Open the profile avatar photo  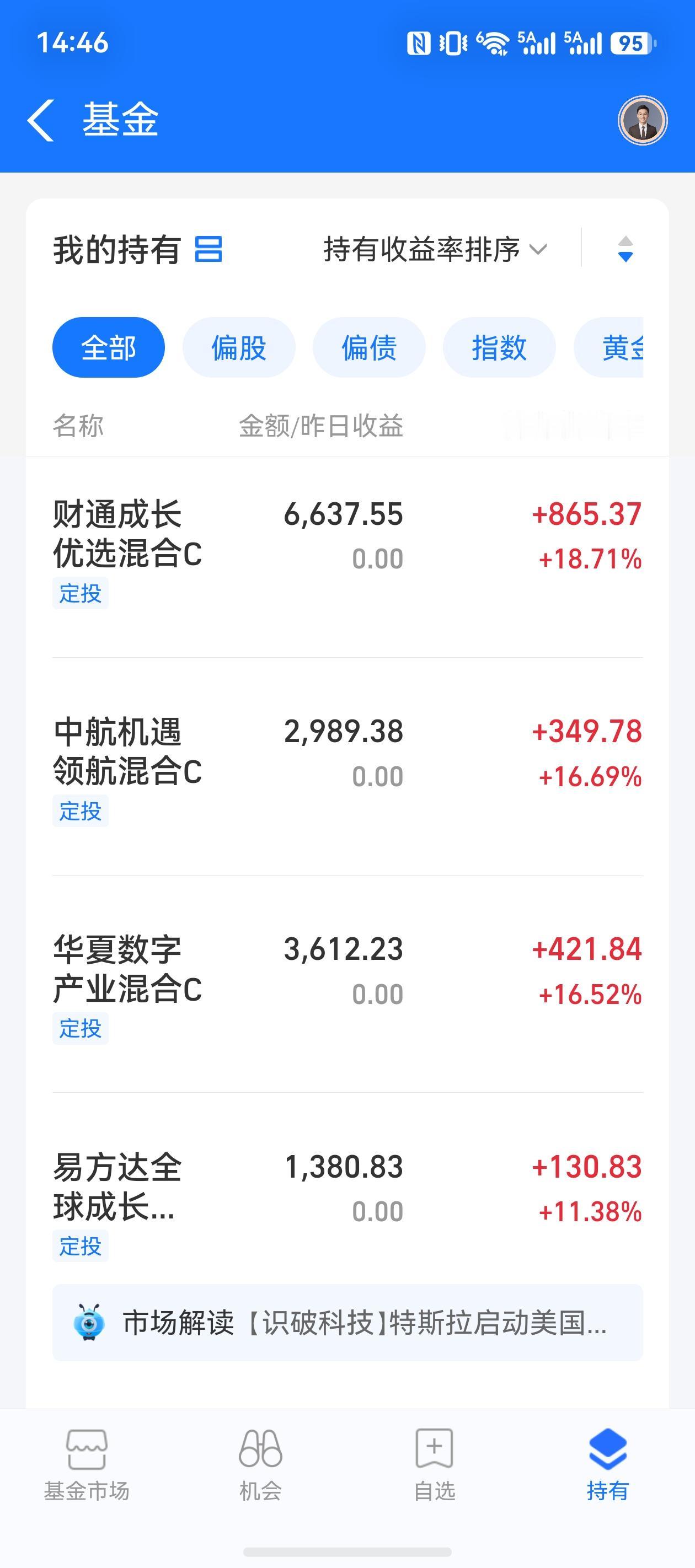642,121
